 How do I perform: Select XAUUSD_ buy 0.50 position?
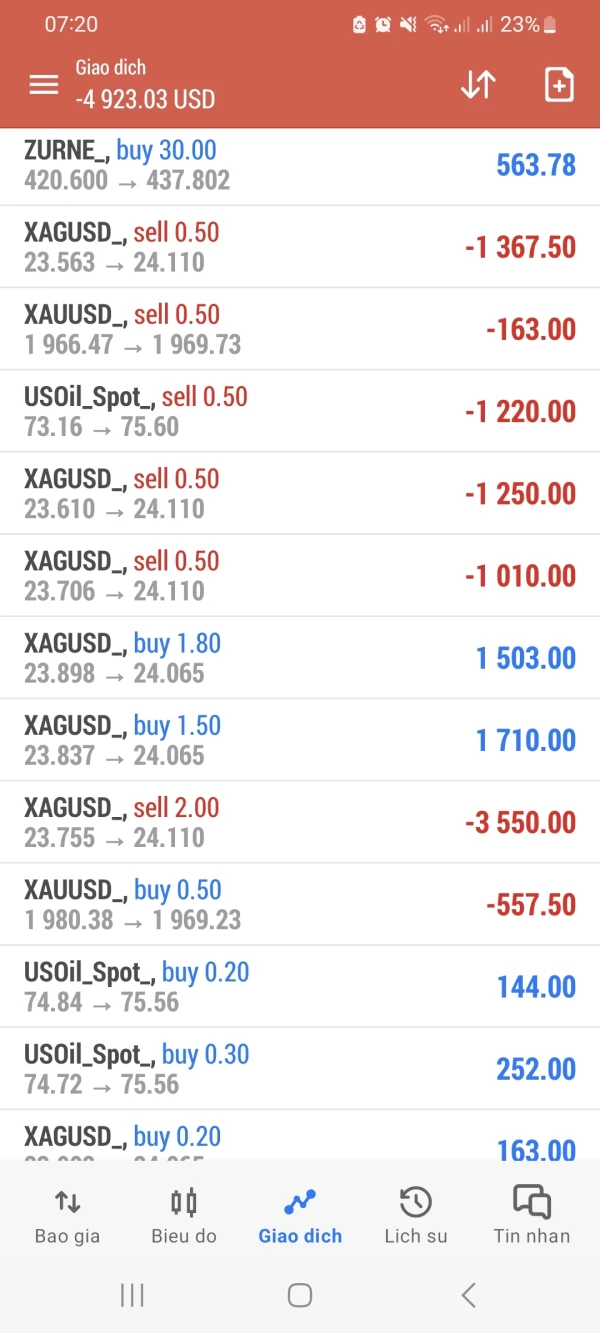[x=300, y=904]
